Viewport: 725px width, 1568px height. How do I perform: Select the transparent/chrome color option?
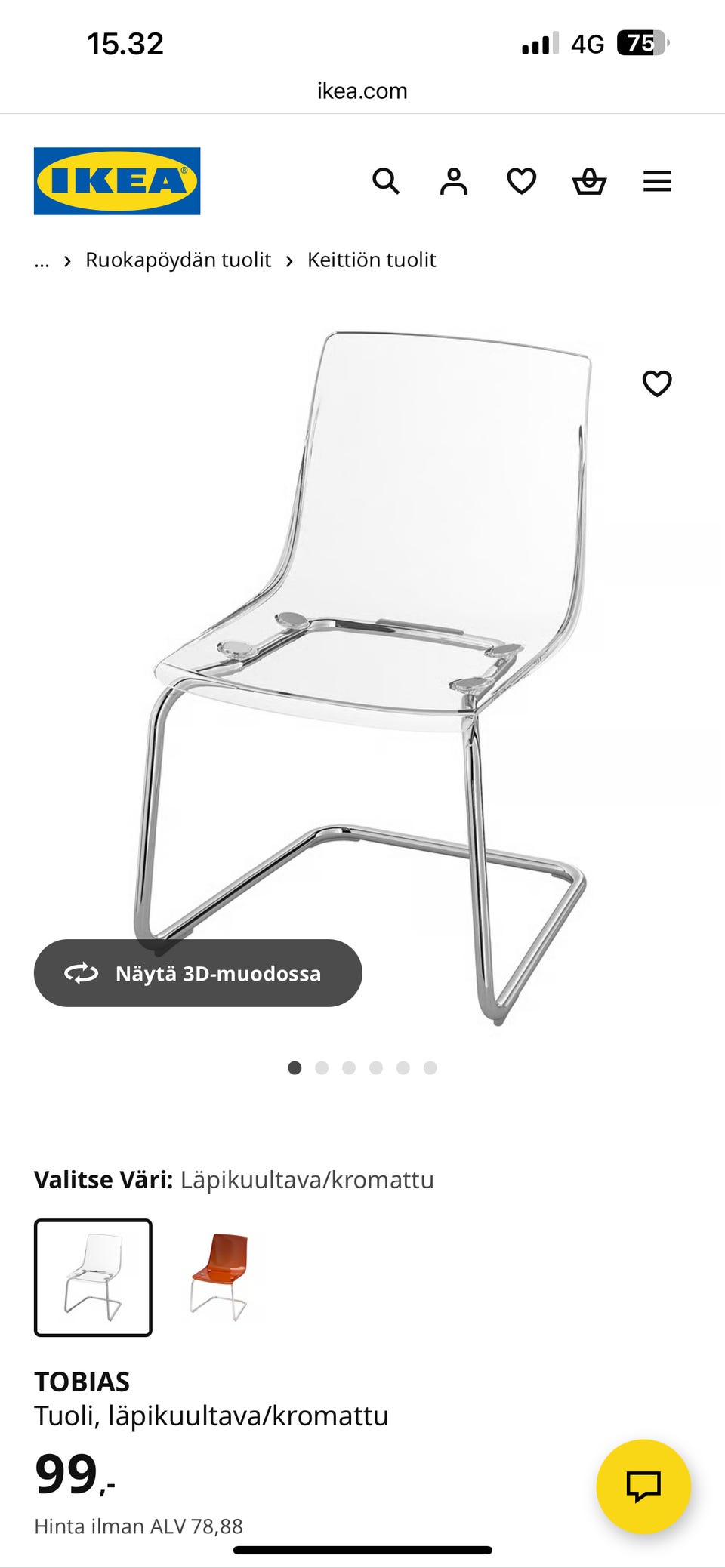coord(93,1277)
